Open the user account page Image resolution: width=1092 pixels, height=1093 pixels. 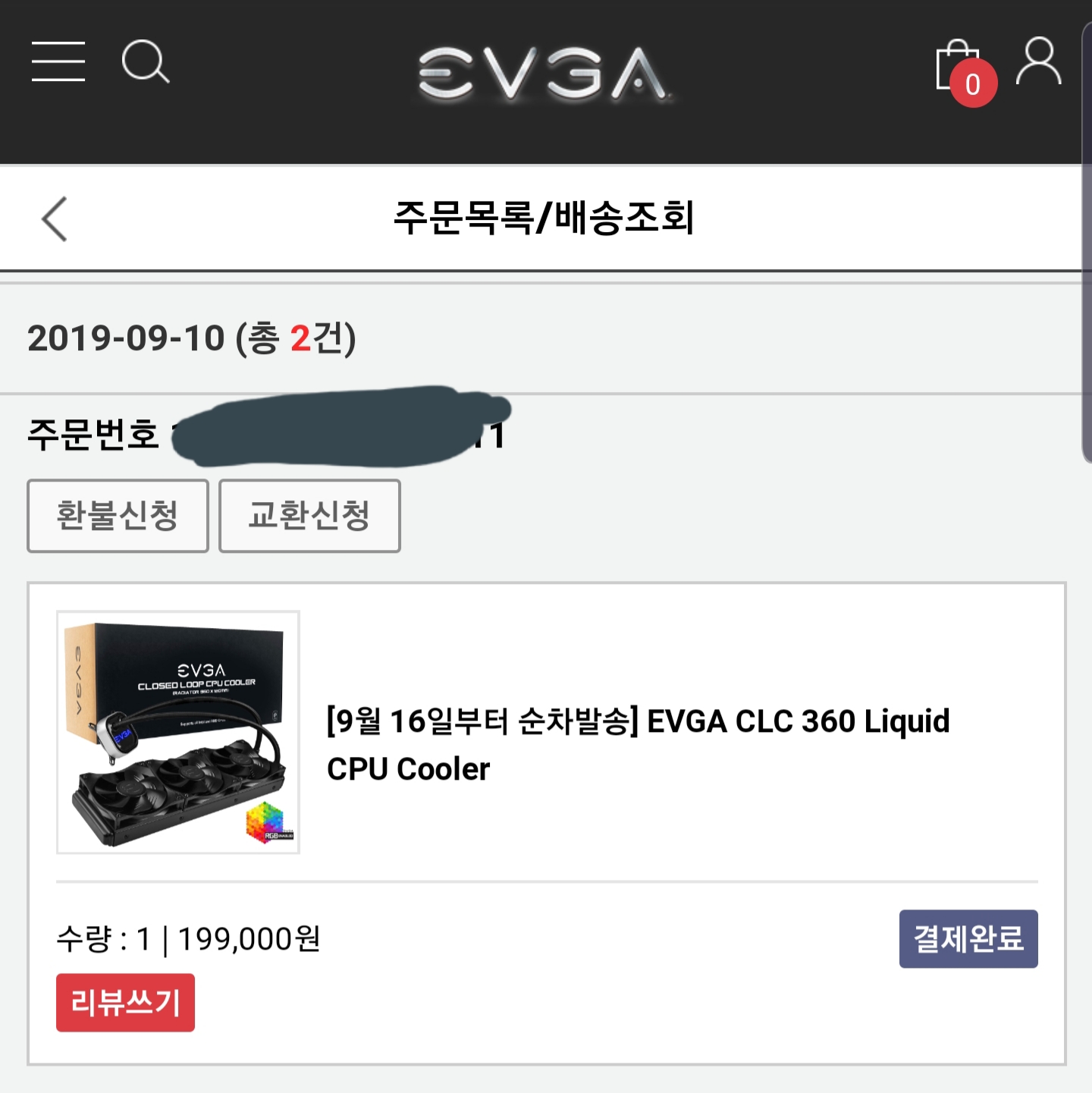[x=1038, y=61]
